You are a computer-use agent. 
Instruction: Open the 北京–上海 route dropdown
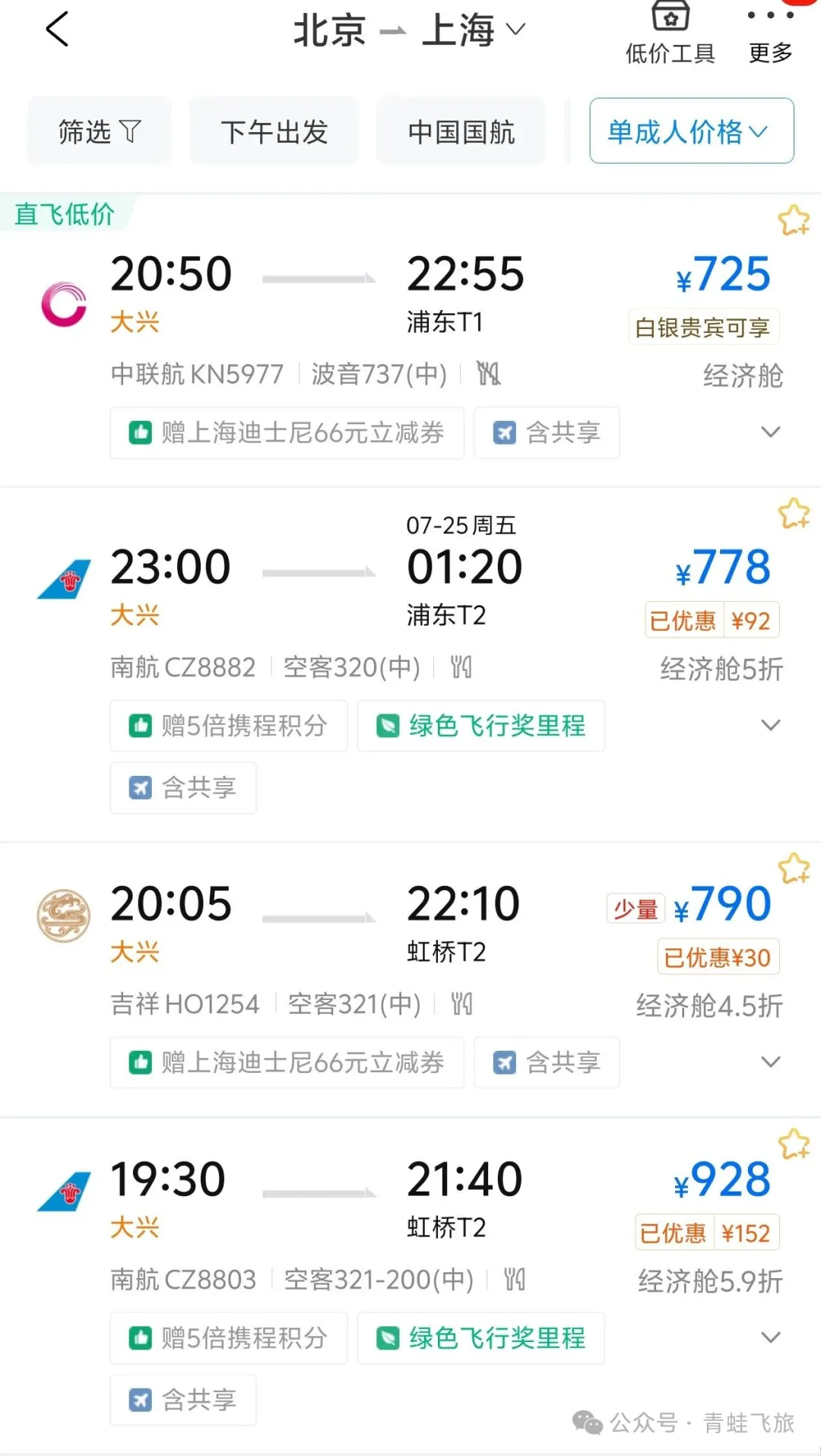(x=410, y=30)
